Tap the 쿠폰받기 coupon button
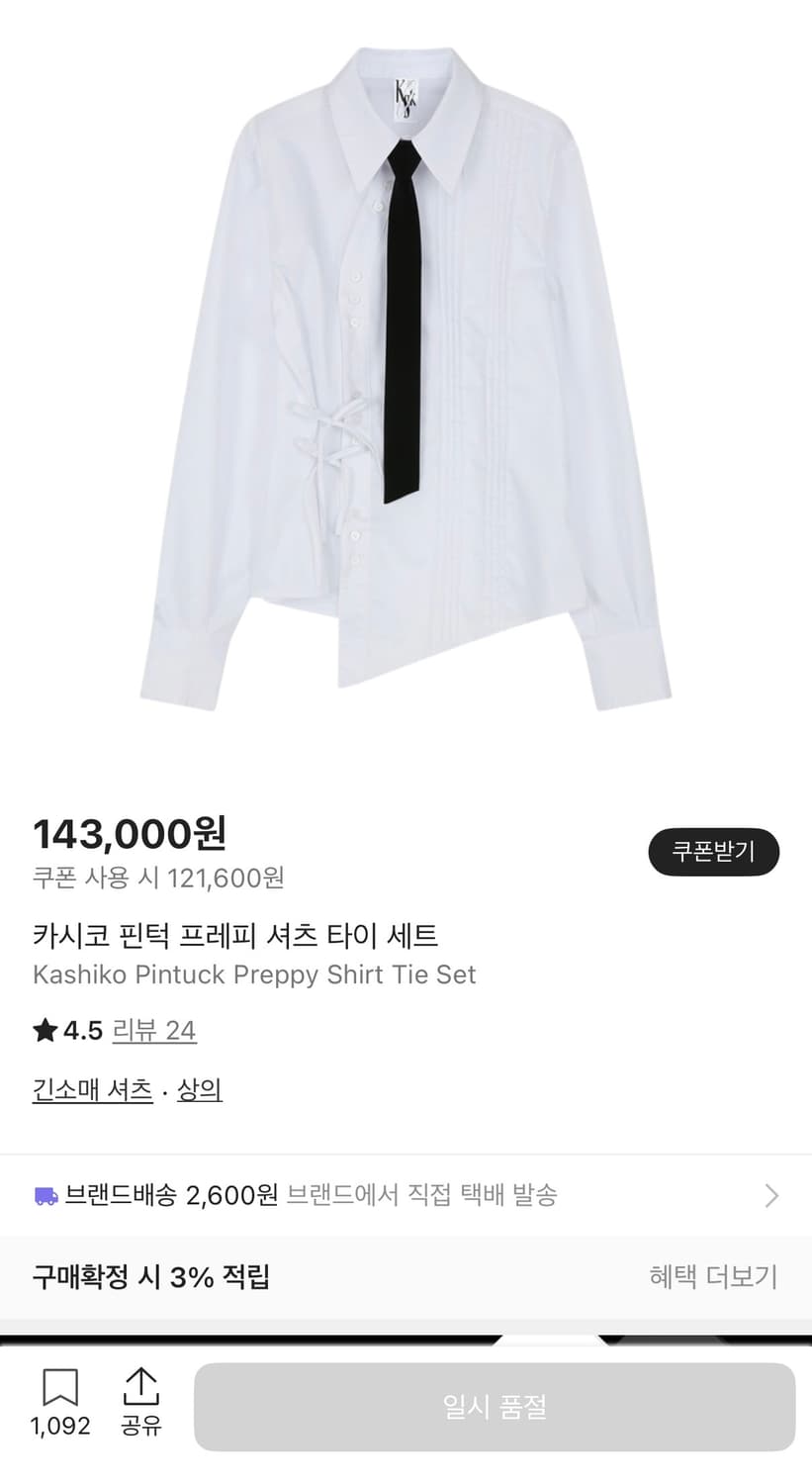812x1484 pixels. tap(713, 852)
